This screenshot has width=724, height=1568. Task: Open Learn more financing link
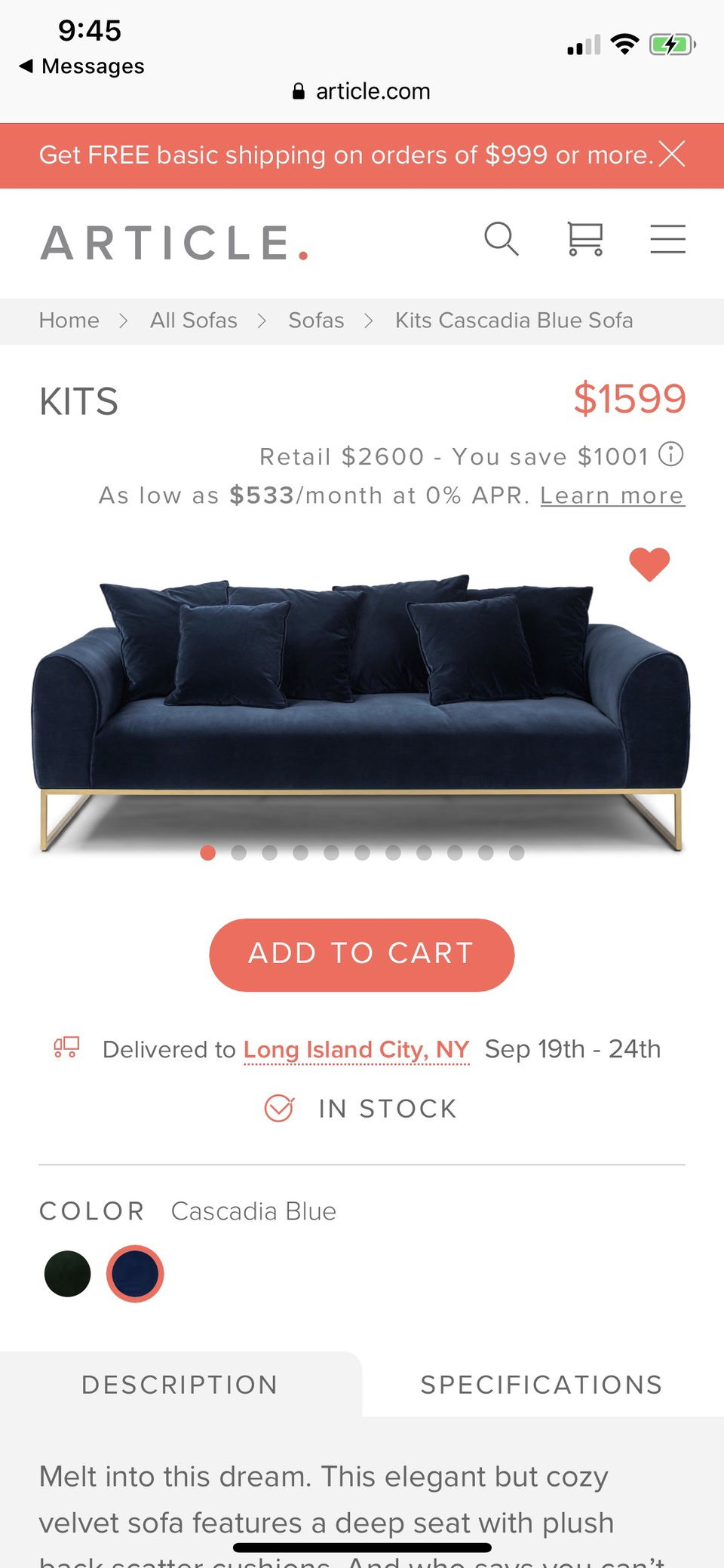pos(612,496)
